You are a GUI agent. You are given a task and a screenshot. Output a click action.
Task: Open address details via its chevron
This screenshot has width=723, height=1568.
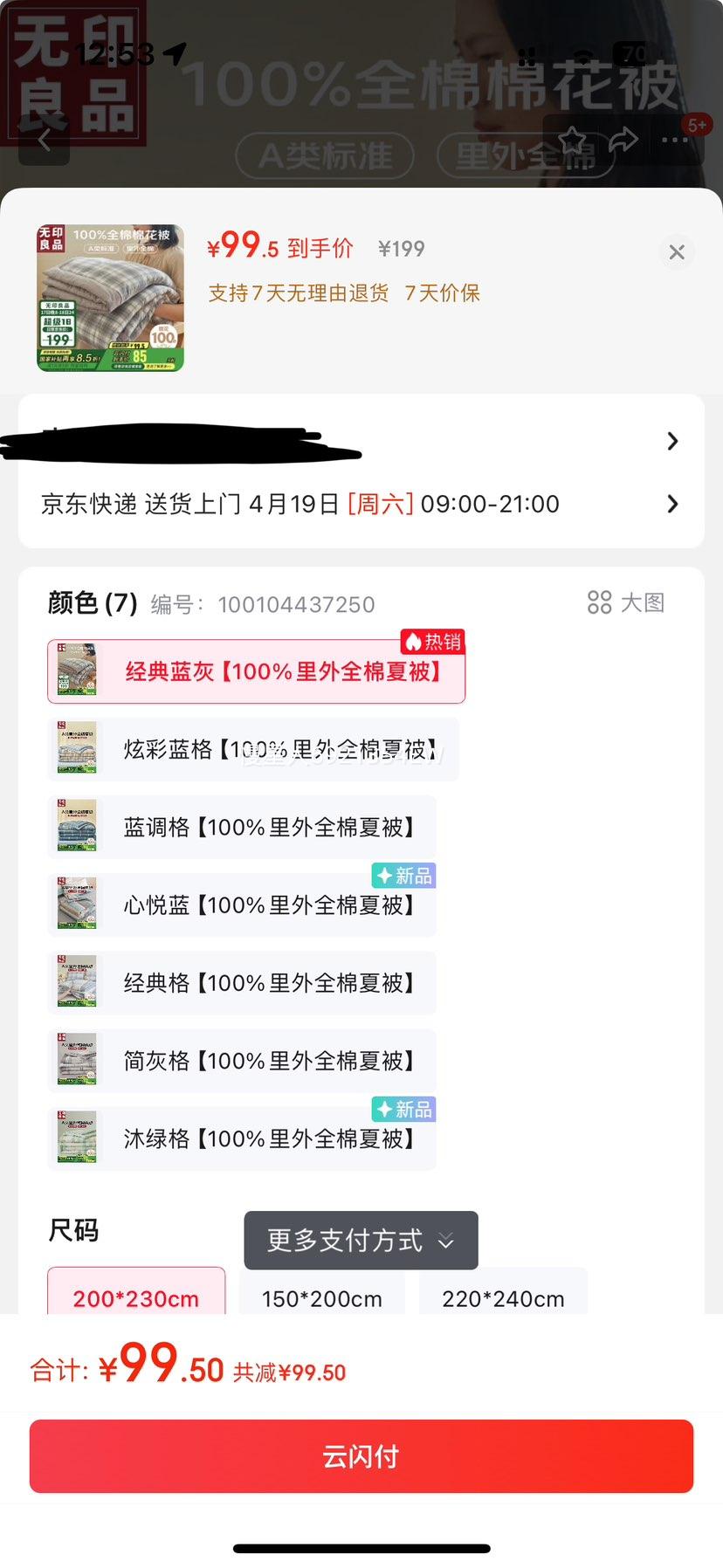(x=671, y=442)
